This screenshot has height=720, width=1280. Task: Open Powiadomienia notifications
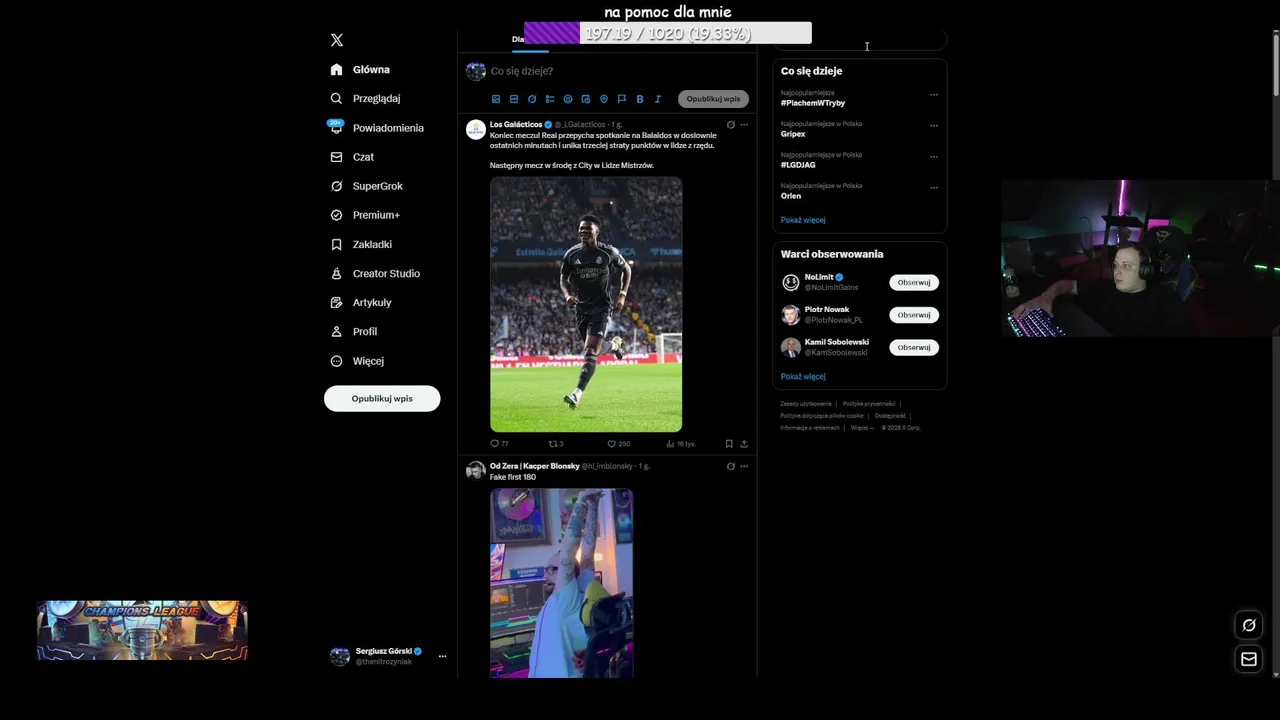tap(387, 128)
